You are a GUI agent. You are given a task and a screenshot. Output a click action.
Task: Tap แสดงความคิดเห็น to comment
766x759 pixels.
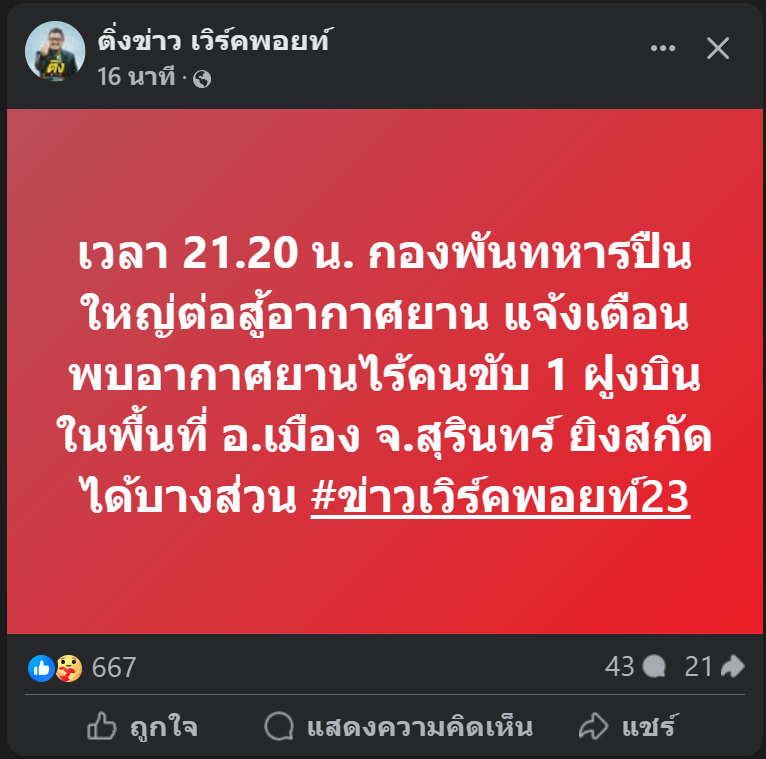pos(399,726)
